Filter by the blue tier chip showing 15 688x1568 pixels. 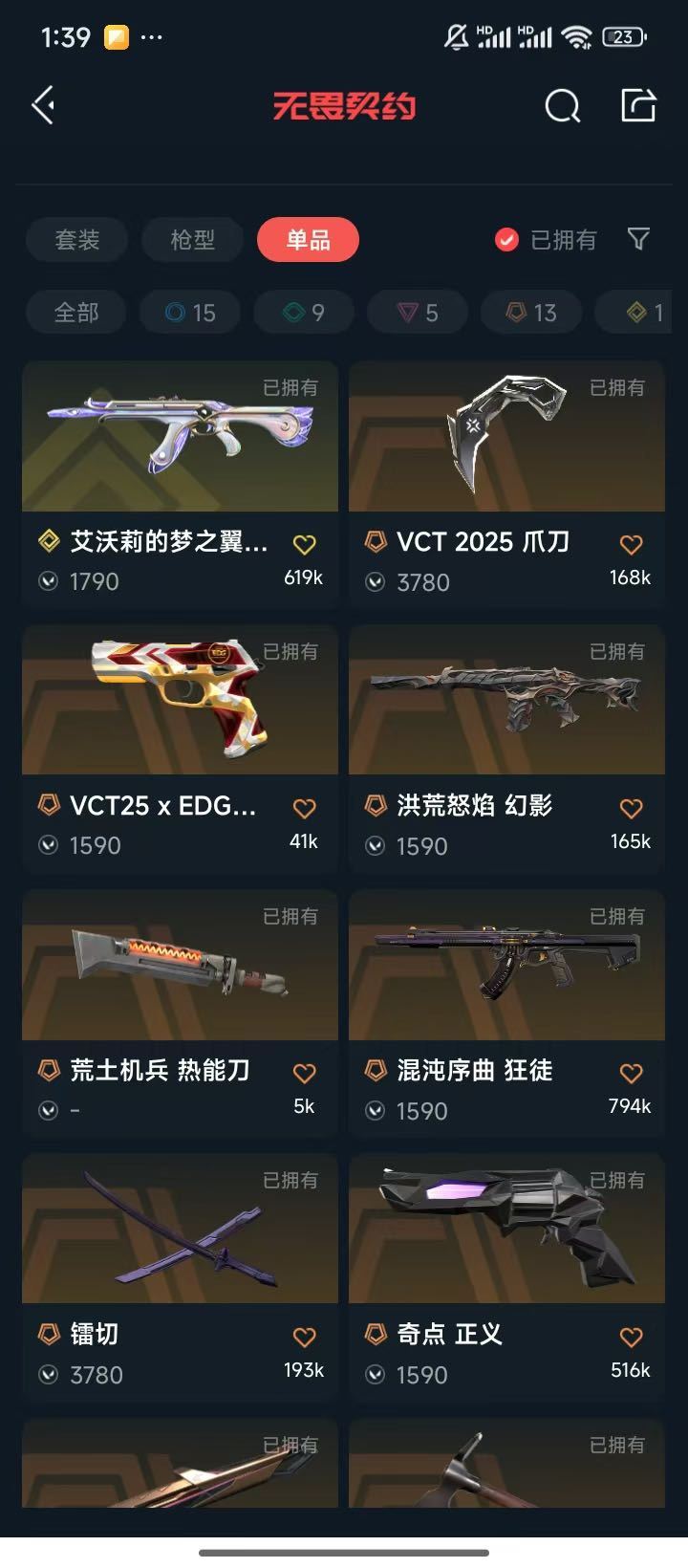coord(190,313)
